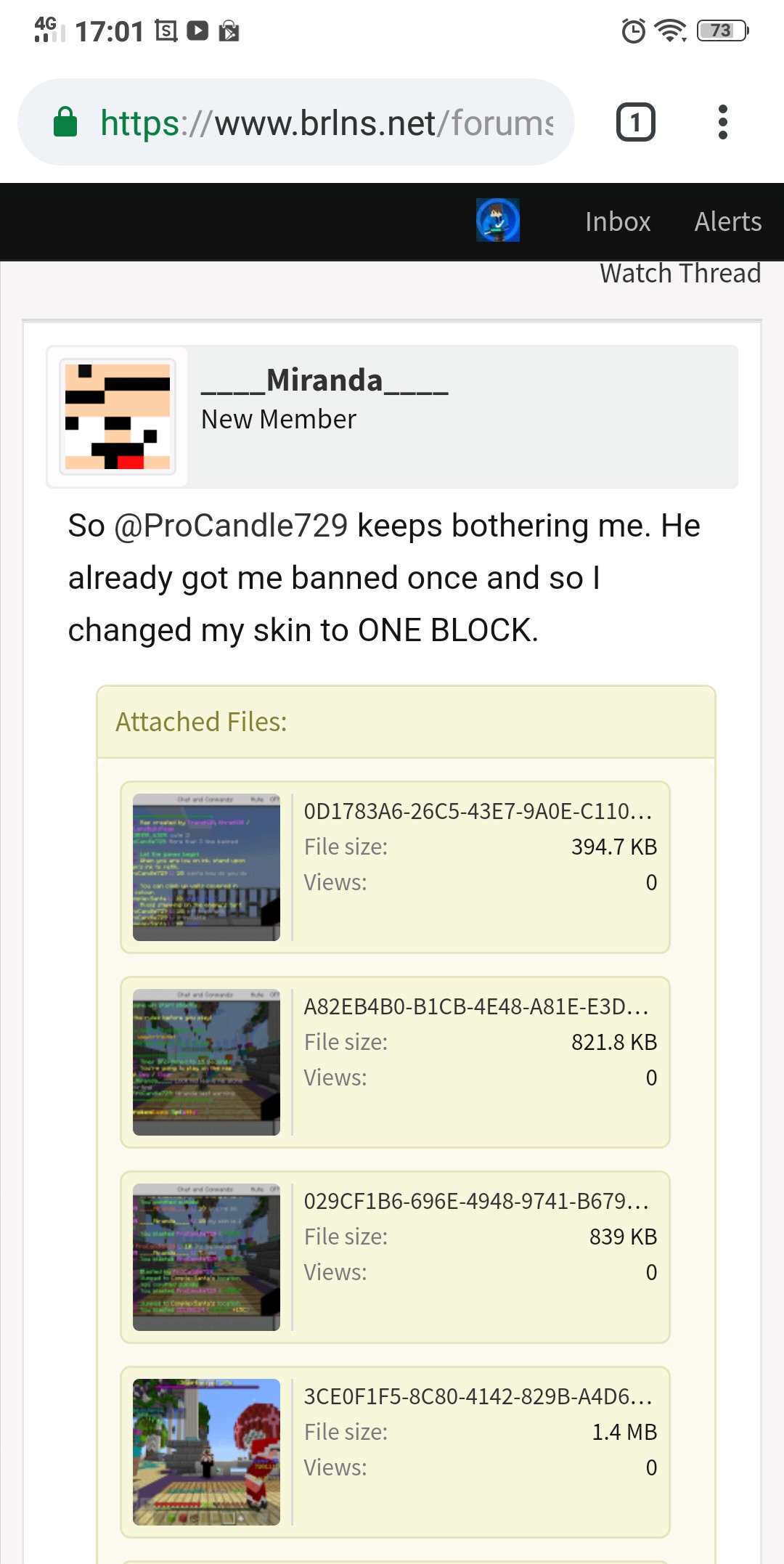Tap the @ProCandle729 mention
This screenshot has height=1564, width=784.
coord(231,526)
